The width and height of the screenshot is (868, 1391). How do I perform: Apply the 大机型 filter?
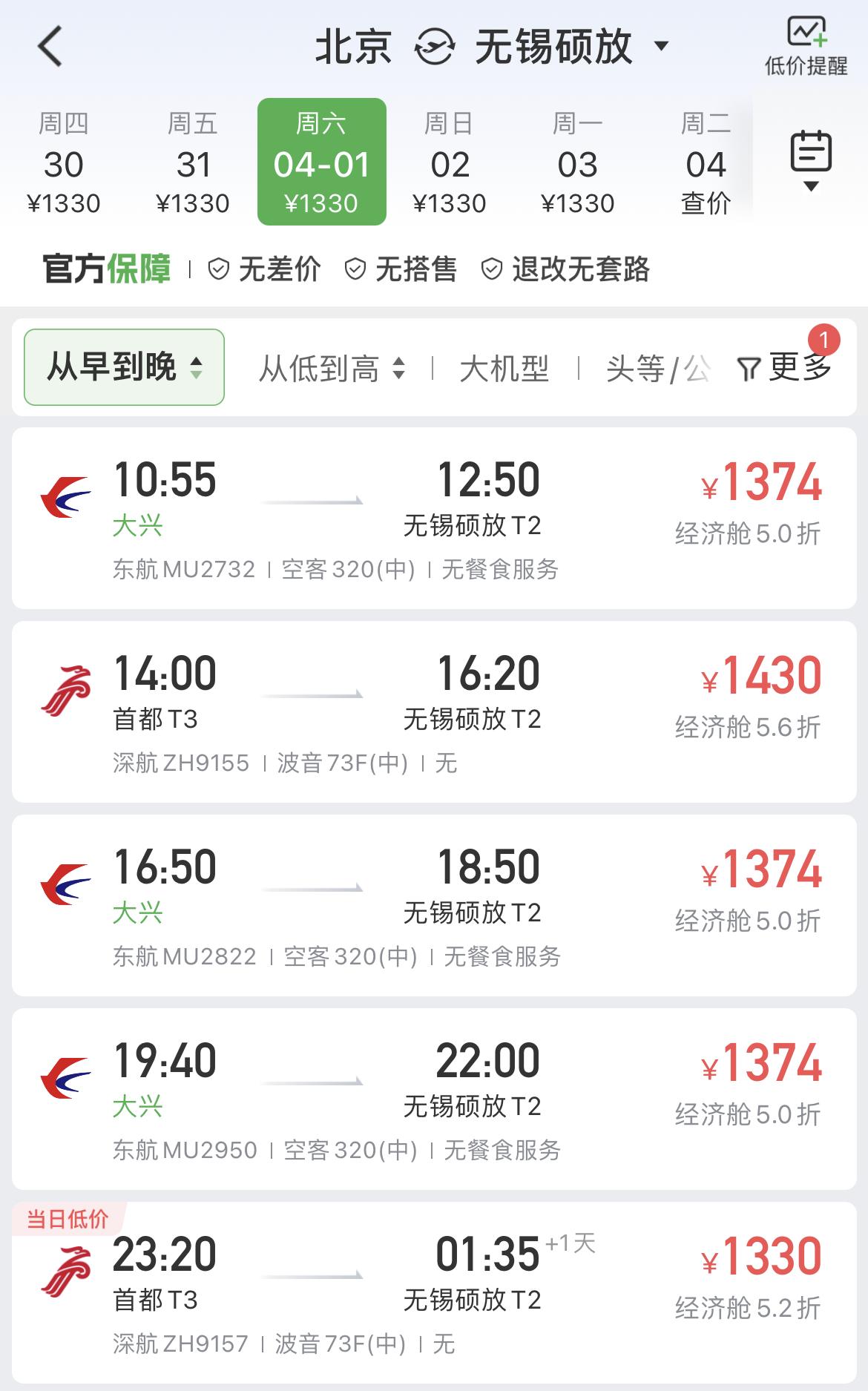point(504,368)
